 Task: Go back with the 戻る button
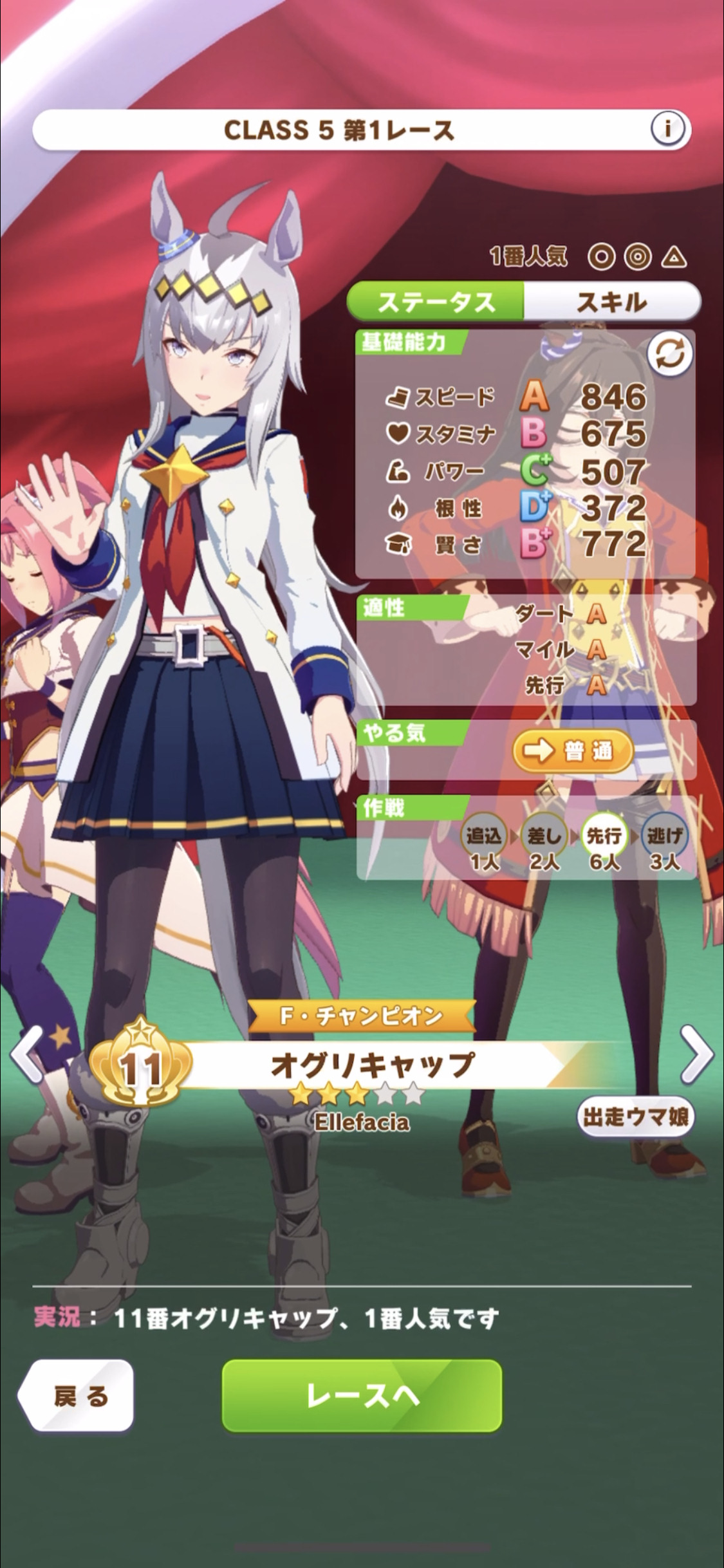76,1396
